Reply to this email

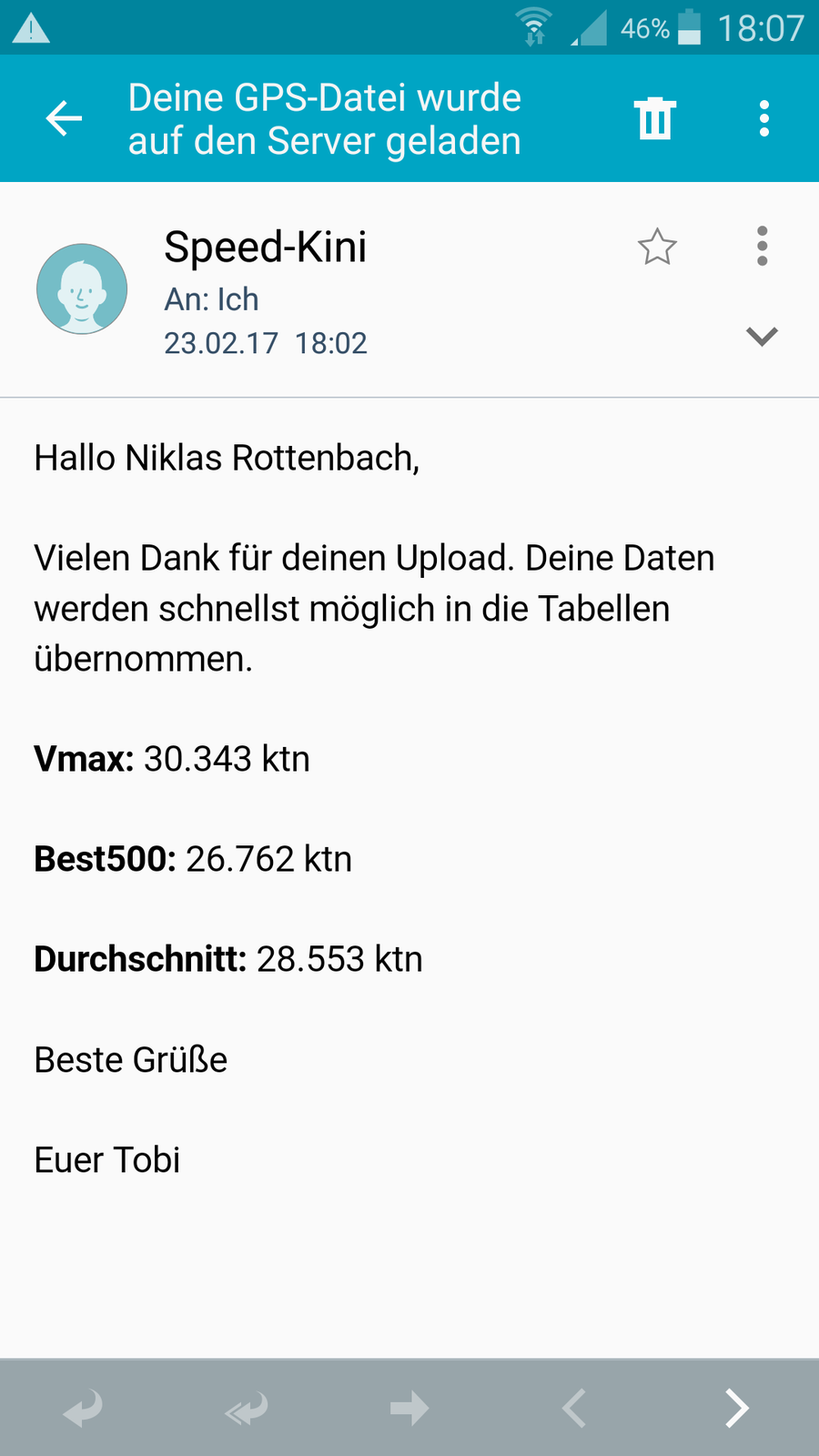click(82, 1409)
